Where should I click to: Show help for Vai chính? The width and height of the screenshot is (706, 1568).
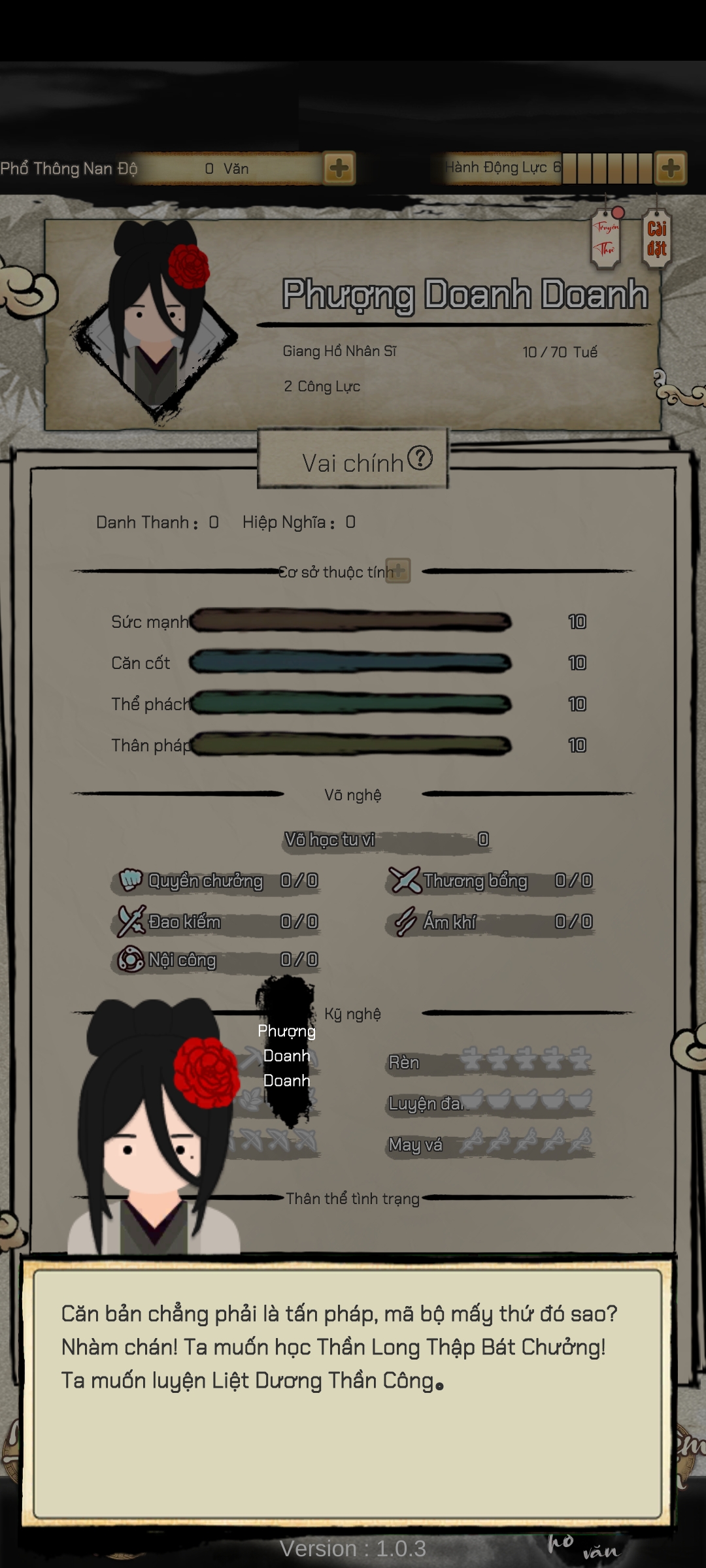pos(420,458)
